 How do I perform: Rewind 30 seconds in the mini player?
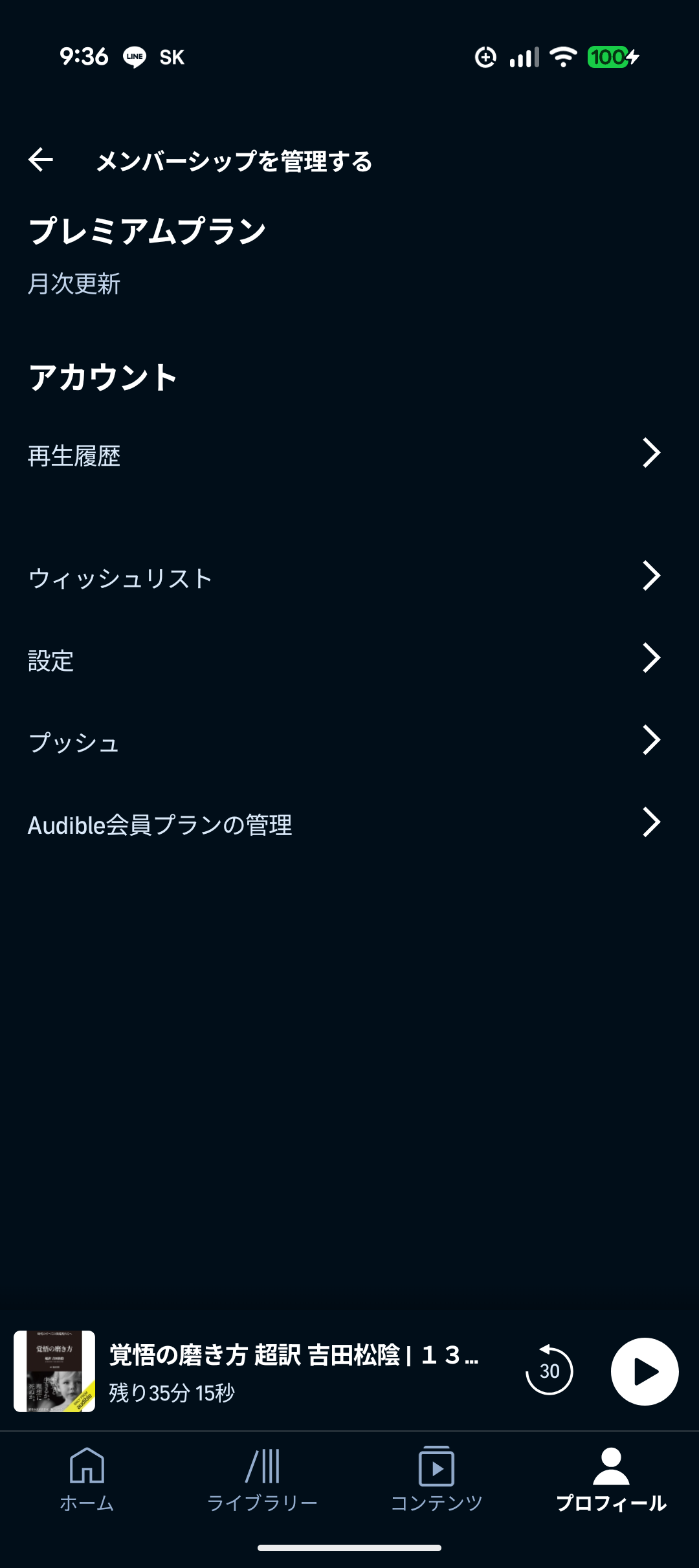[549, 1371]
